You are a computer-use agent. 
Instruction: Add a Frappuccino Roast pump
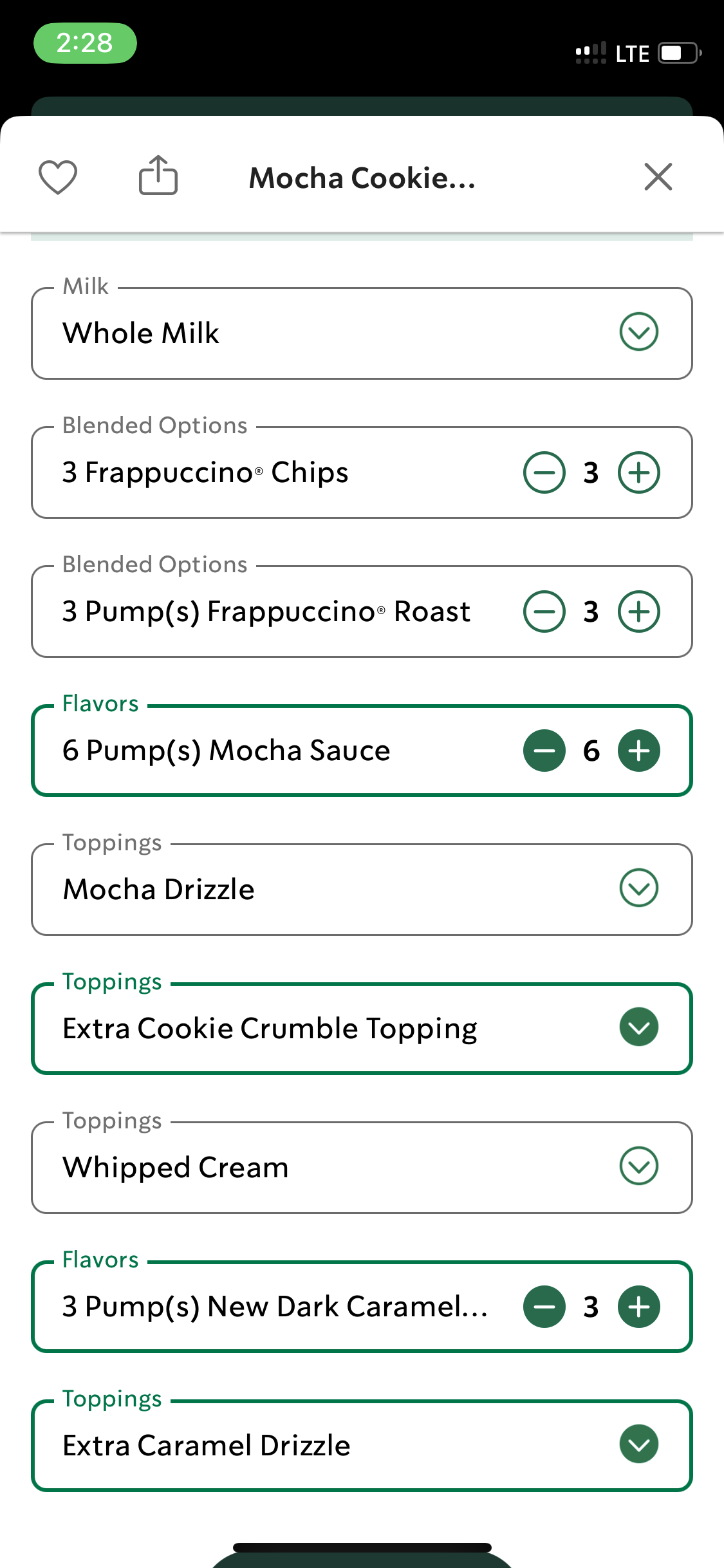pos(639,611)
